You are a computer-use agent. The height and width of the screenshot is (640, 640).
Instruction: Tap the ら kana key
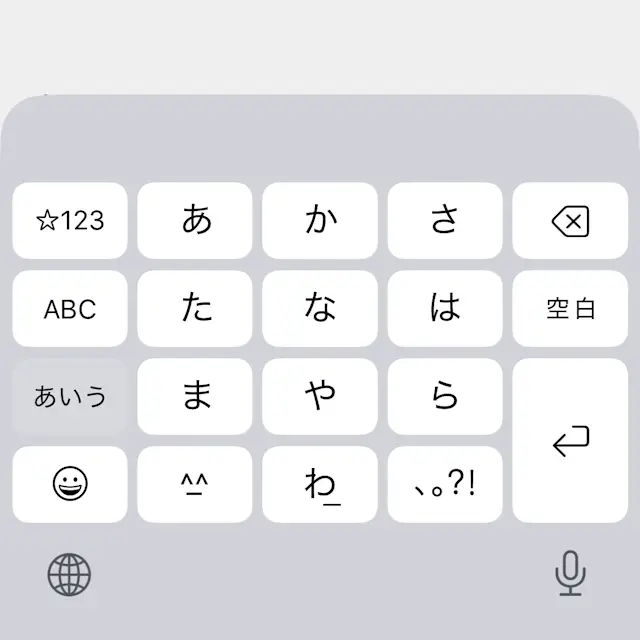coord(445,397)
